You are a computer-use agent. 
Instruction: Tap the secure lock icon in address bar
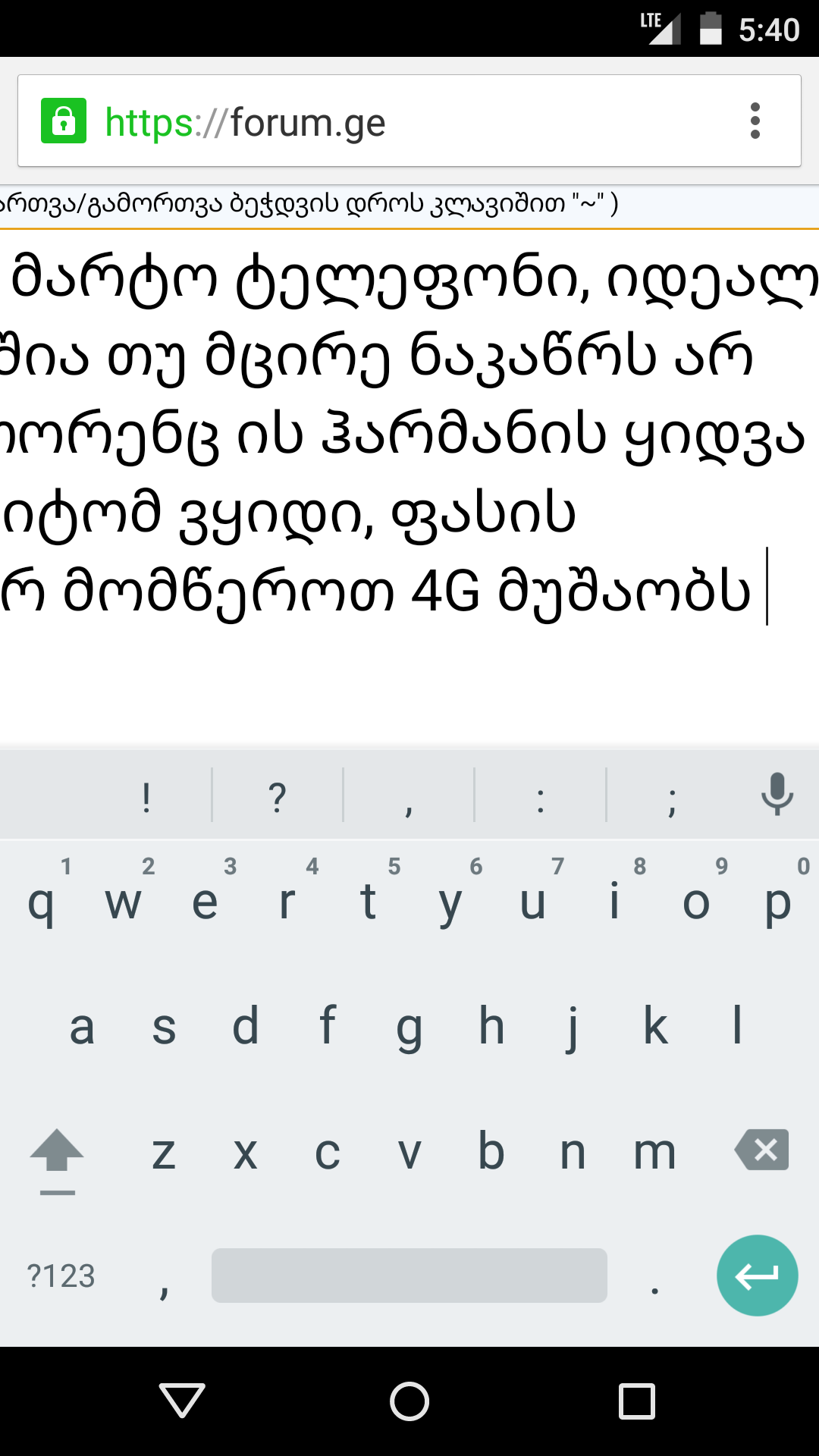[64, 121]
